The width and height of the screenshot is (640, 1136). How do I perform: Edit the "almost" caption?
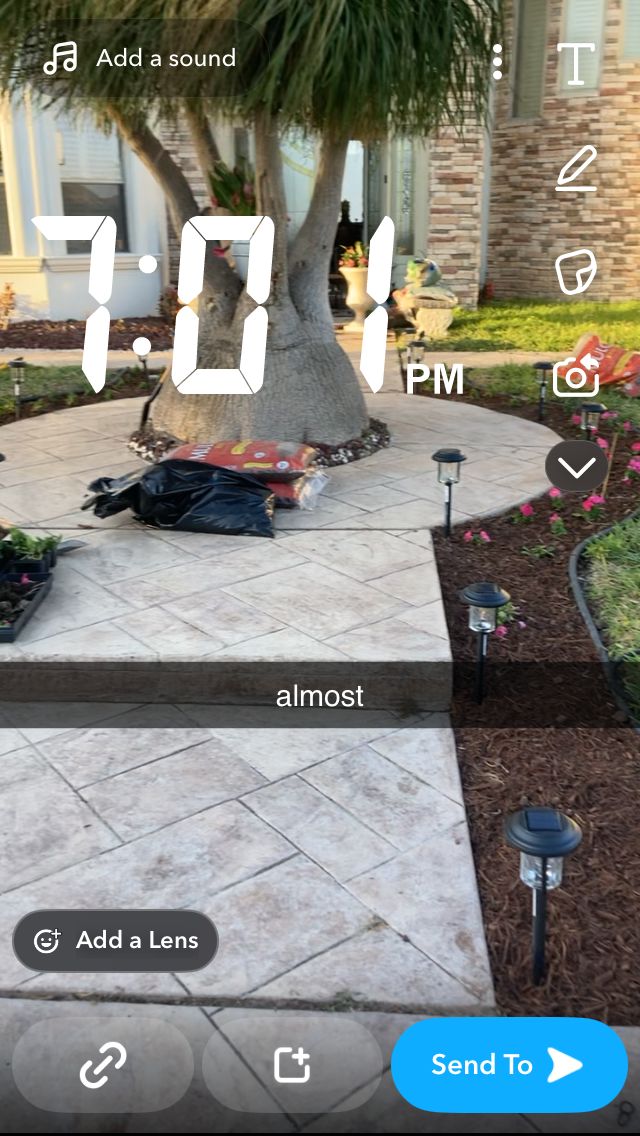point(320,696)
